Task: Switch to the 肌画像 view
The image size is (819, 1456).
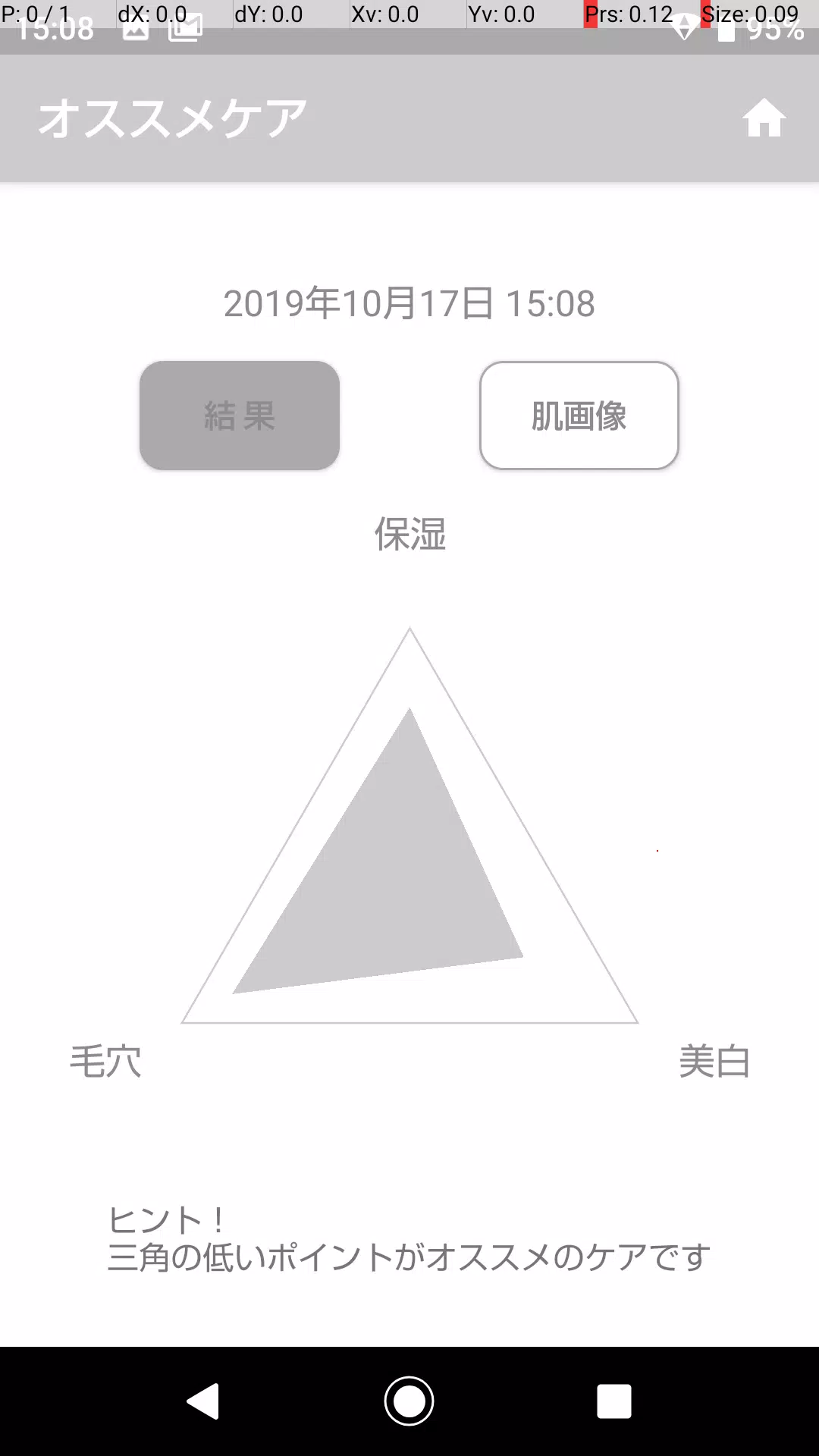Action: pyautogui.click(x=578, y=416)
